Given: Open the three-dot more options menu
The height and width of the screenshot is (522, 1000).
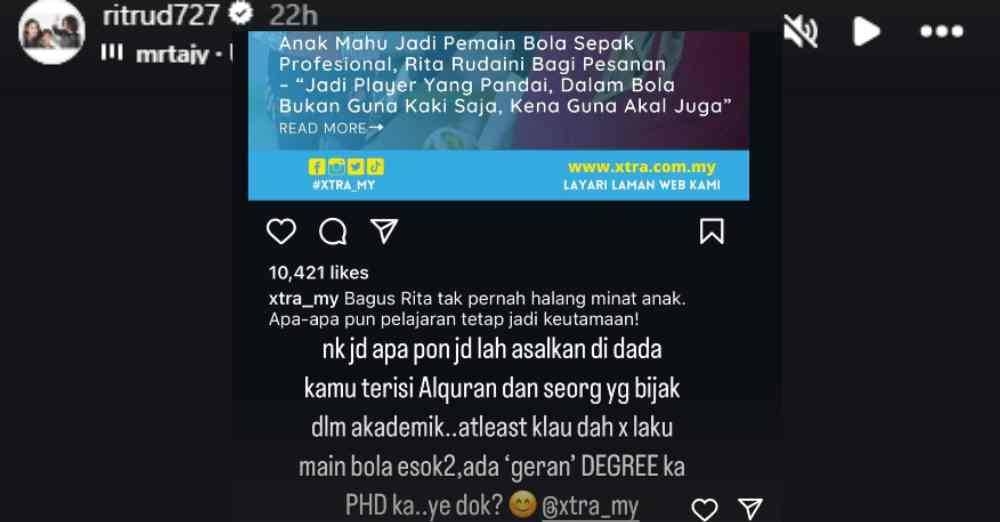Looking at the screenshot, I should (x=941, y=31).
